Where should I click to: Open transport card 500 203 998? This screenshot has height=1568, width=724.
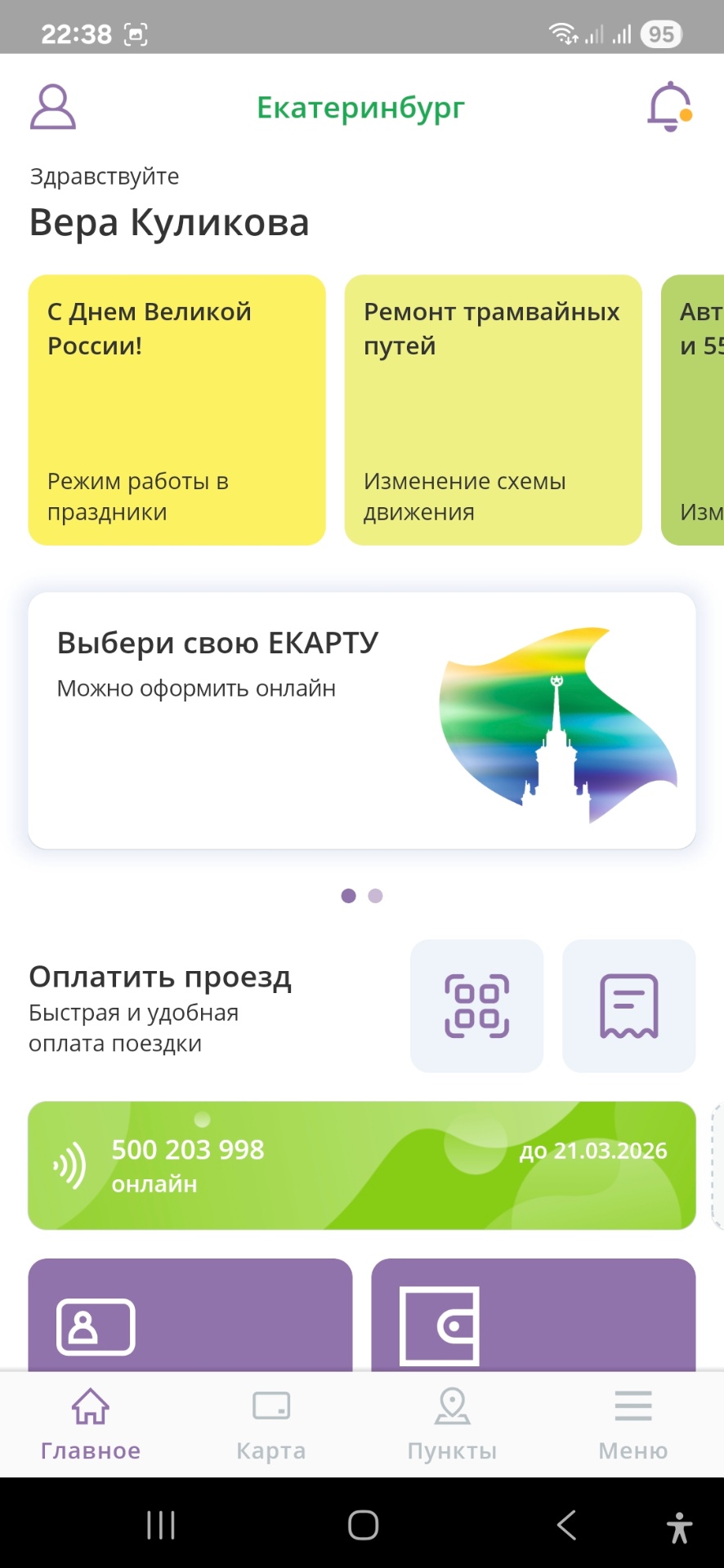[x=361, y=1165]
